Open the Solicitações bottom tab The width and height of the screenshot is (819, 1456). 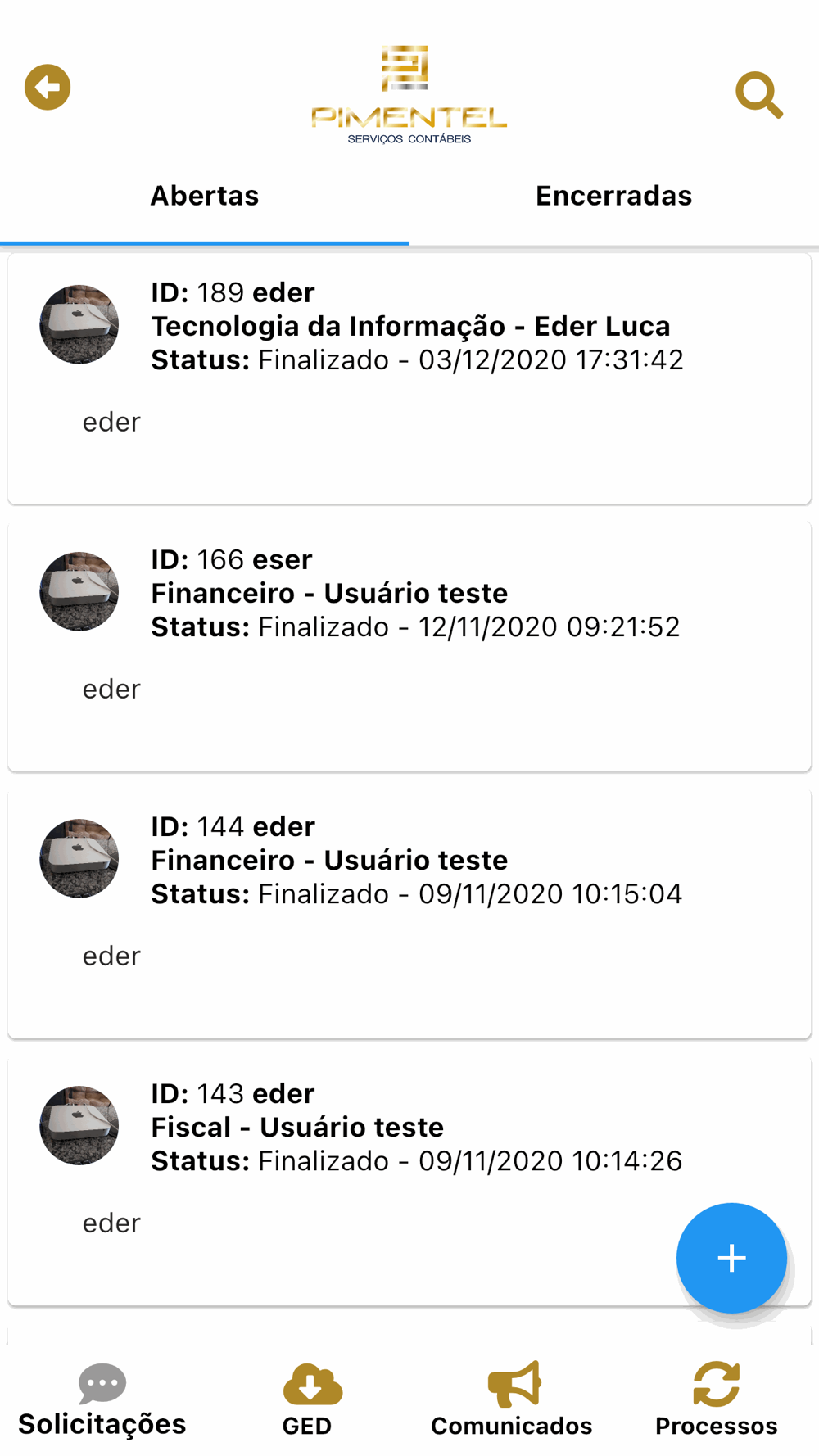coord(102,1400)
